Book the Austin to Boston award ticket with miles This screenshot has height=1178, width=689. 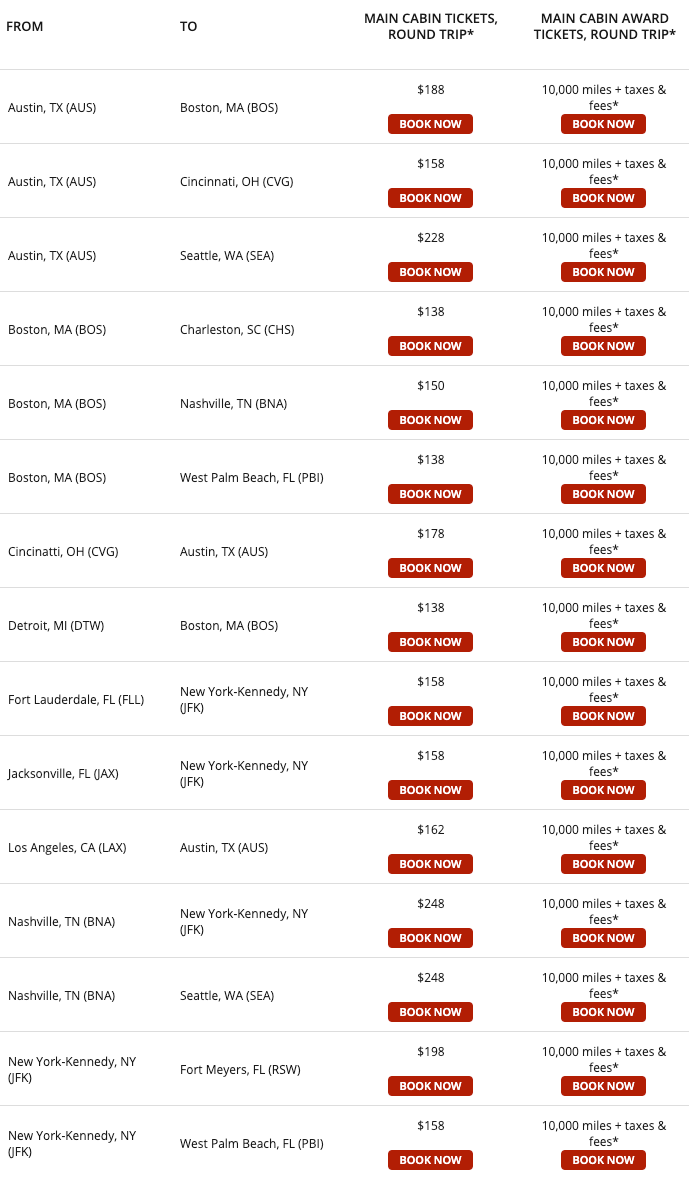pyautogui.click(x=603, y=124)
